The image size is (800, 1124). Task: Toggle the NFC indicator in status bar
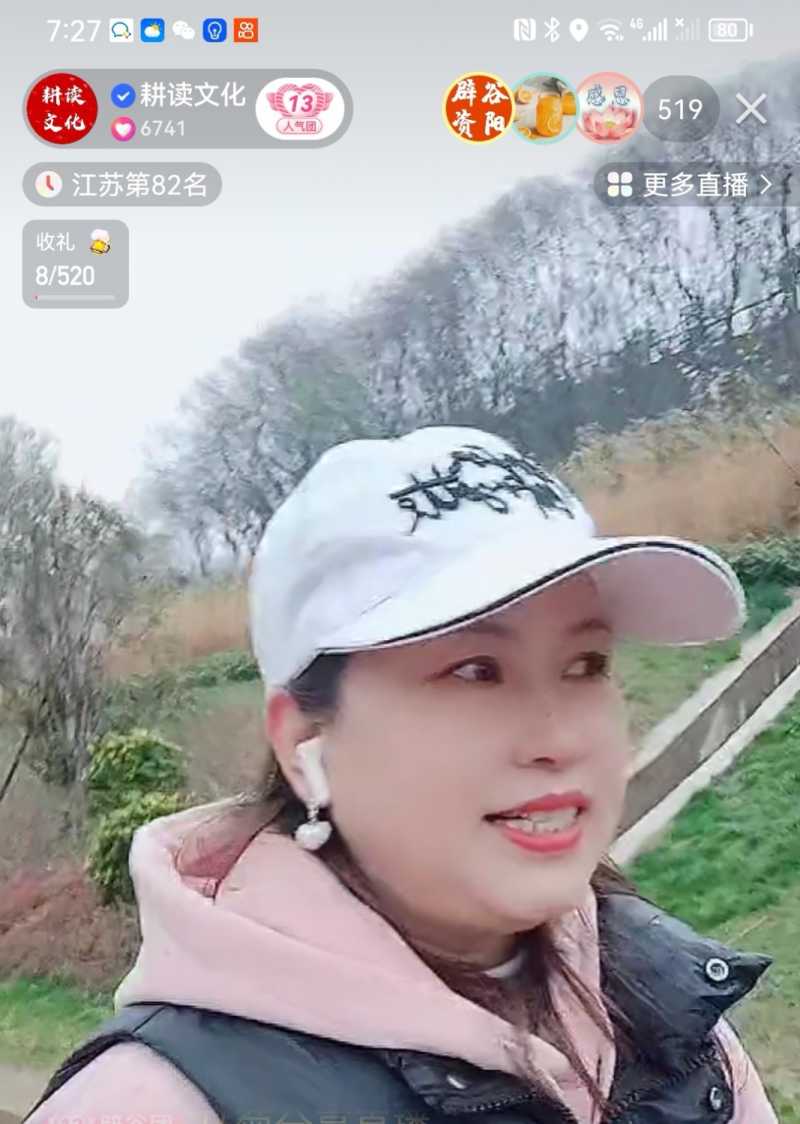point(525,31)
